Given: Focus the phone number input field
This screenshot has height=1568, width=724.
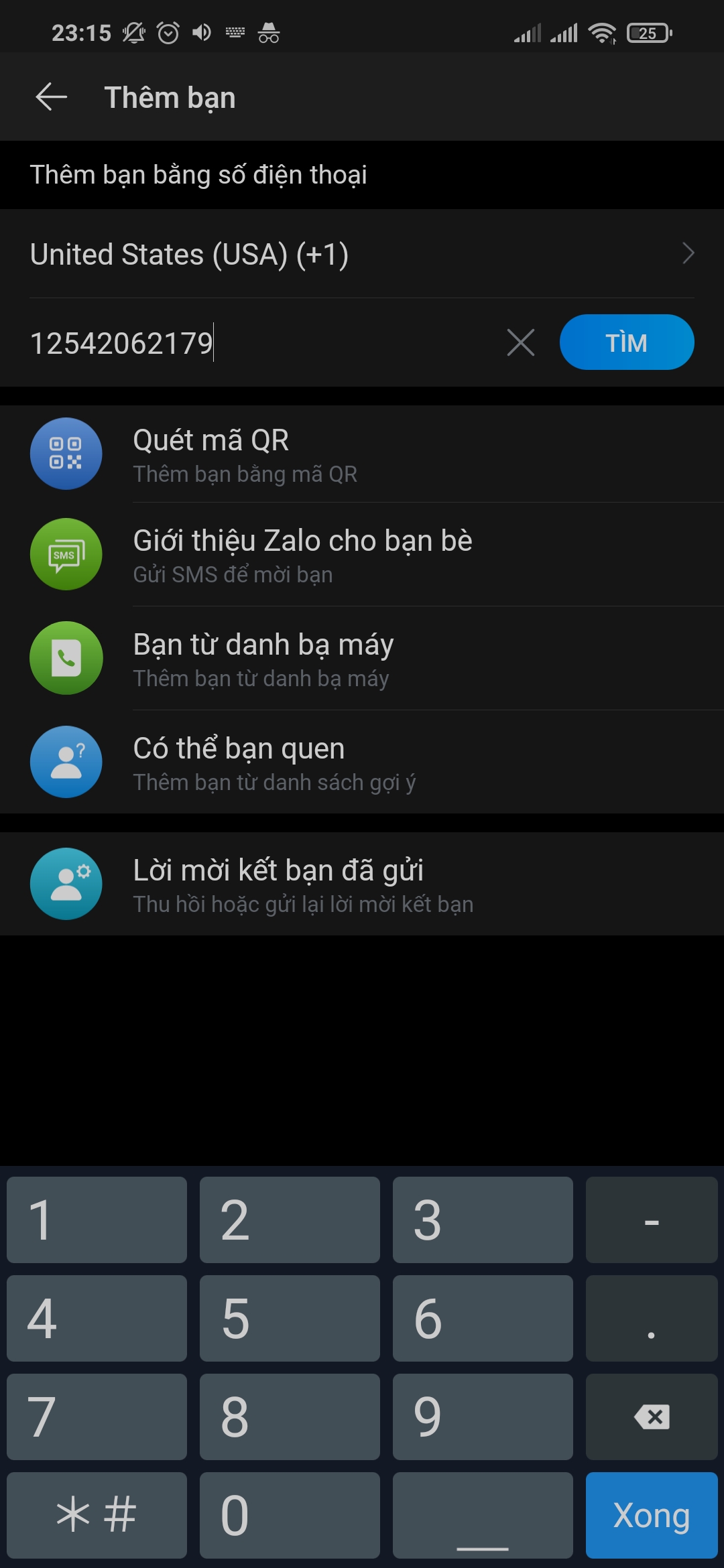Looking at the screenshot, I should [x=261, y=343].
